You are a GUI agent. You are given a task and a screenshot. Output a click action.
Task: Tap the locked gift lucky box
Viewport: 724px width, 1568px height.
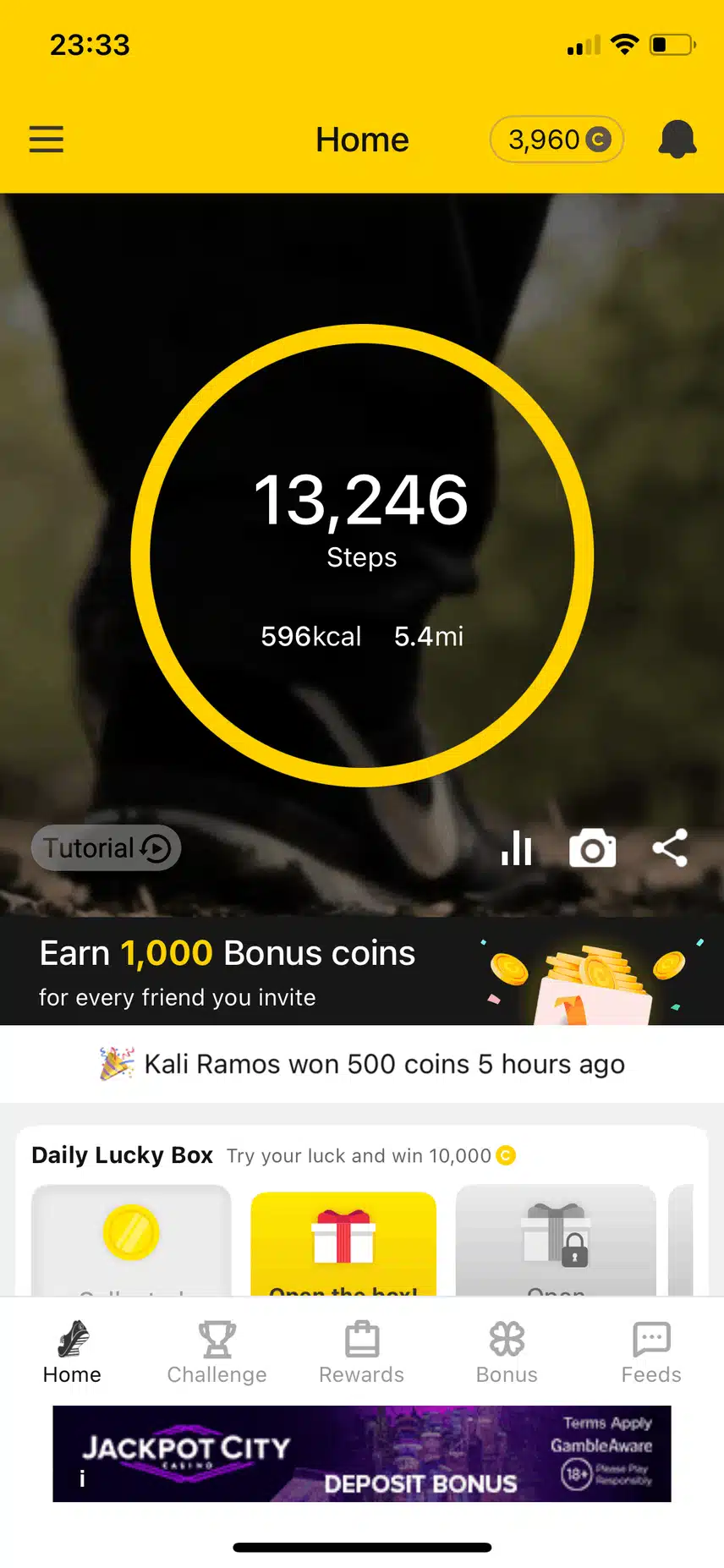coord(556,1239)
